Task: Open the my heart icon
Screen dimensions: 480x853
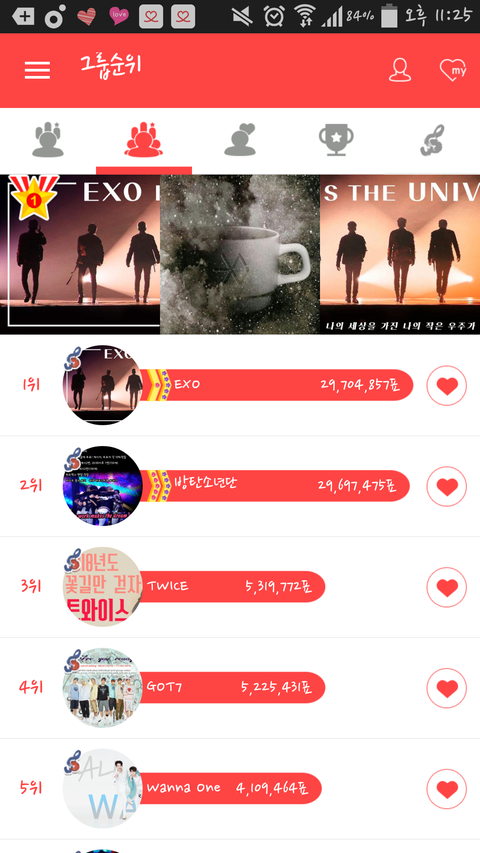Action: [x=453, y=70]
